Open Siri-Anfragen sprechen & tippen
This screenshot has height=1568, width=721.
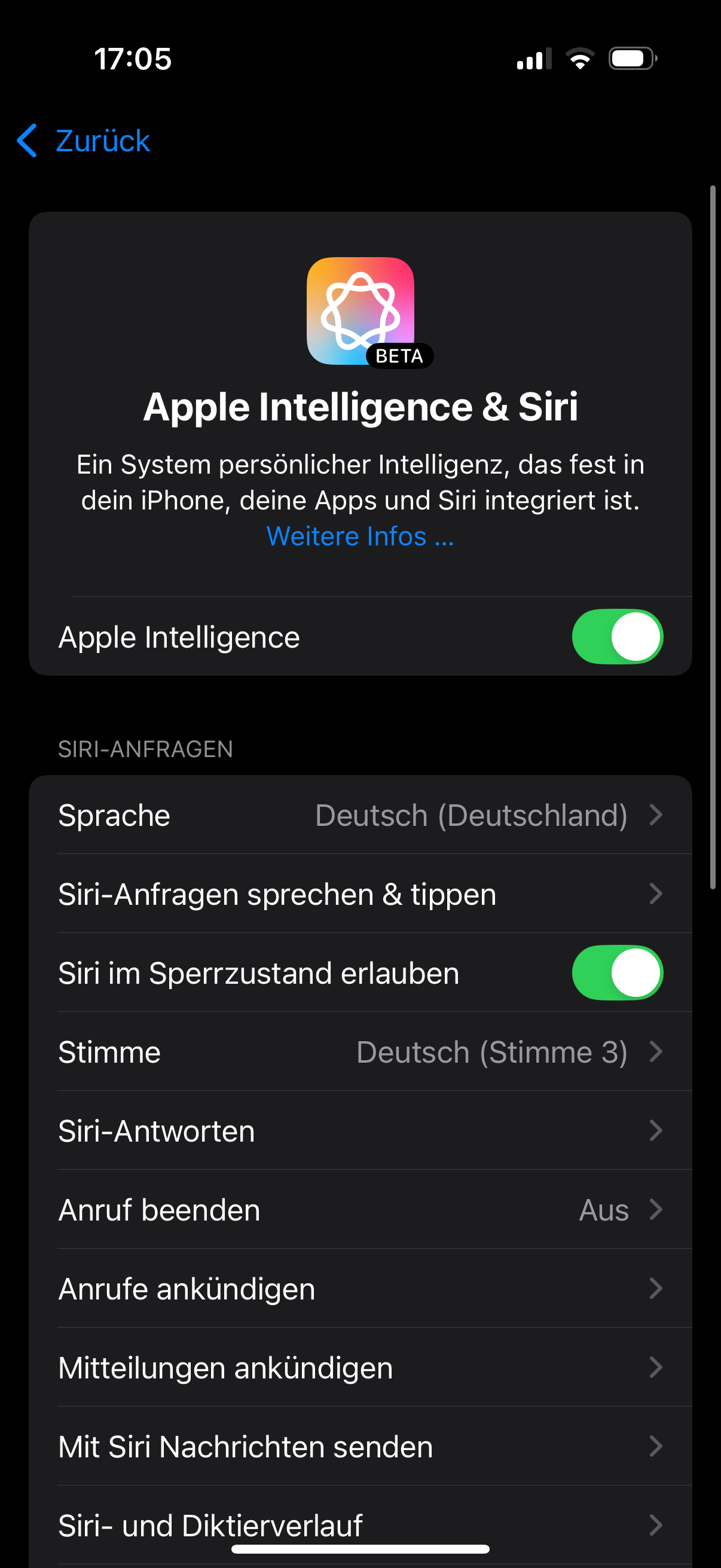pos(360,894)
